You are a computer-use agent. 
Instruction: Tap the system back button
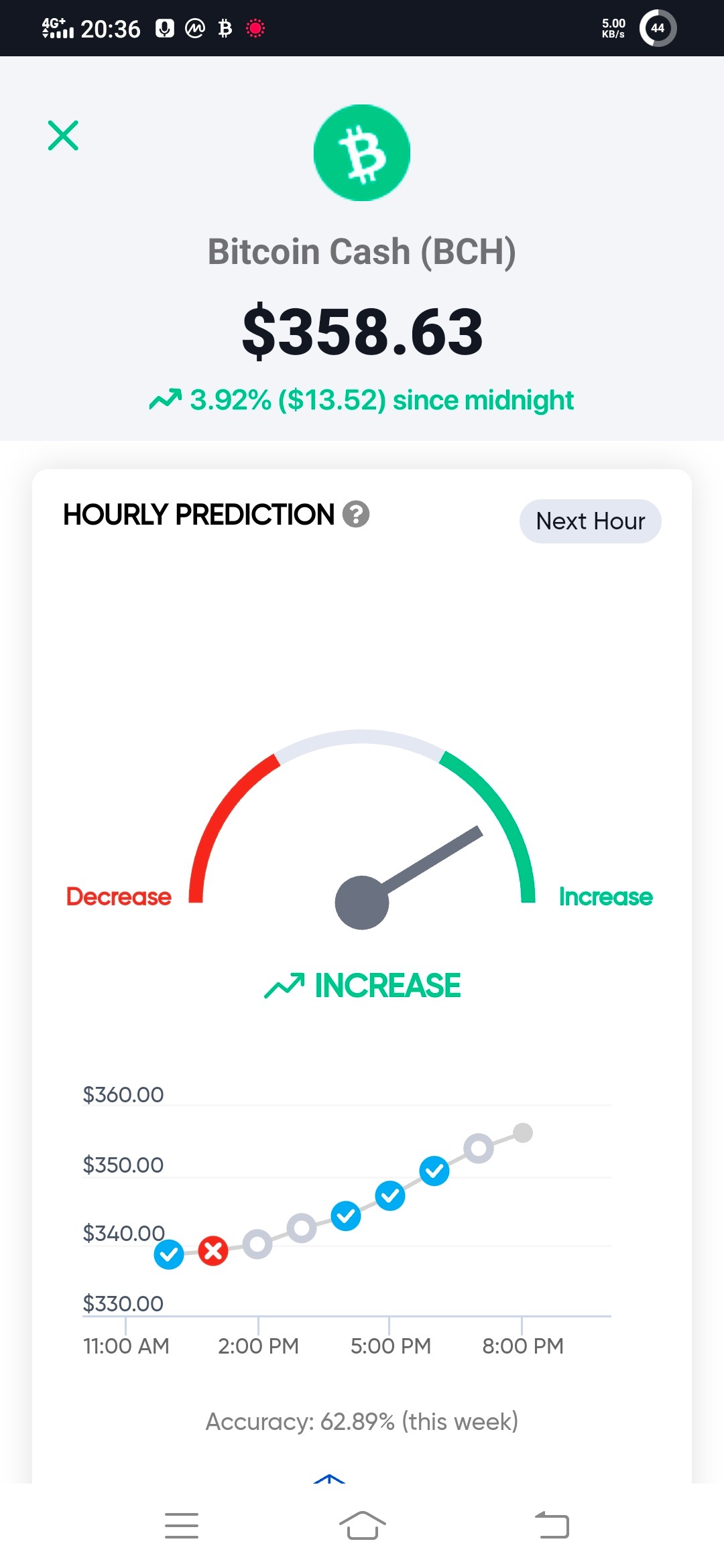[x=552, y=1525]
